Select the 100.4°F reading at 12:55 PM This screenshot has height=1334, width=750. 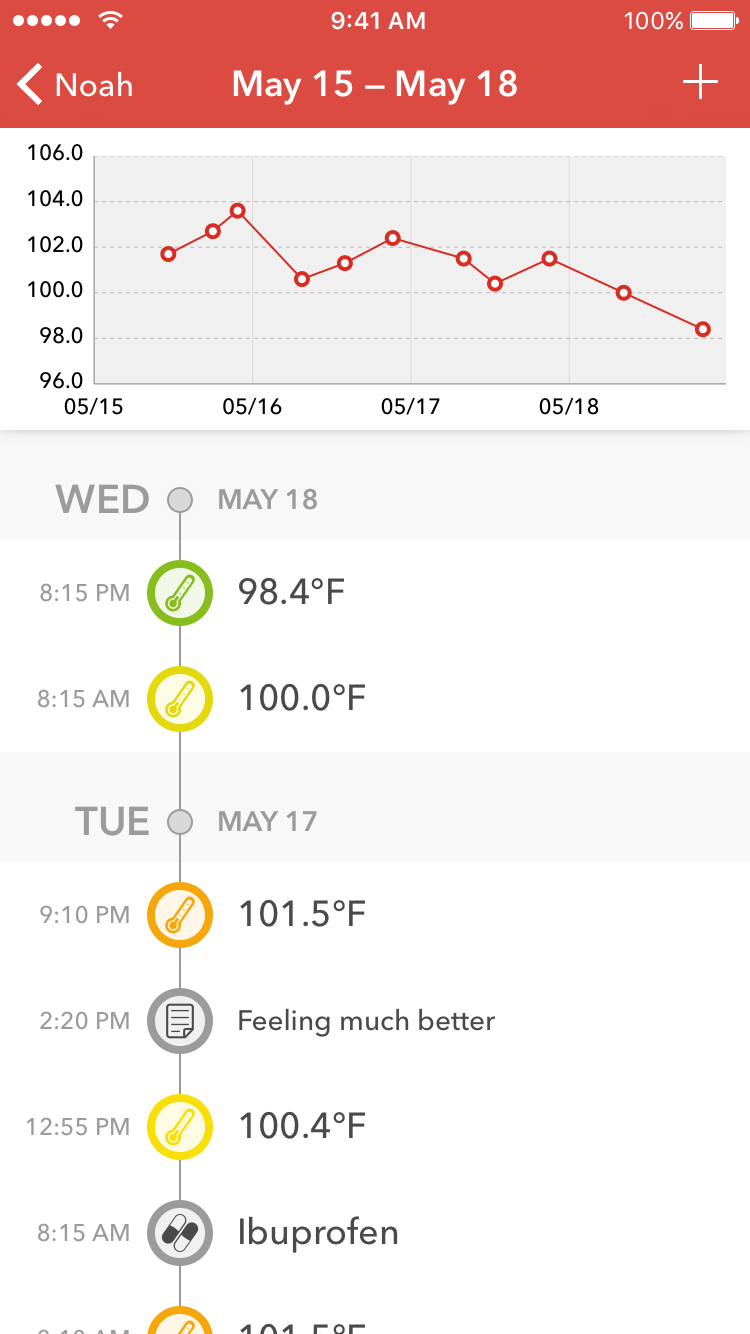coord(375,1126)
